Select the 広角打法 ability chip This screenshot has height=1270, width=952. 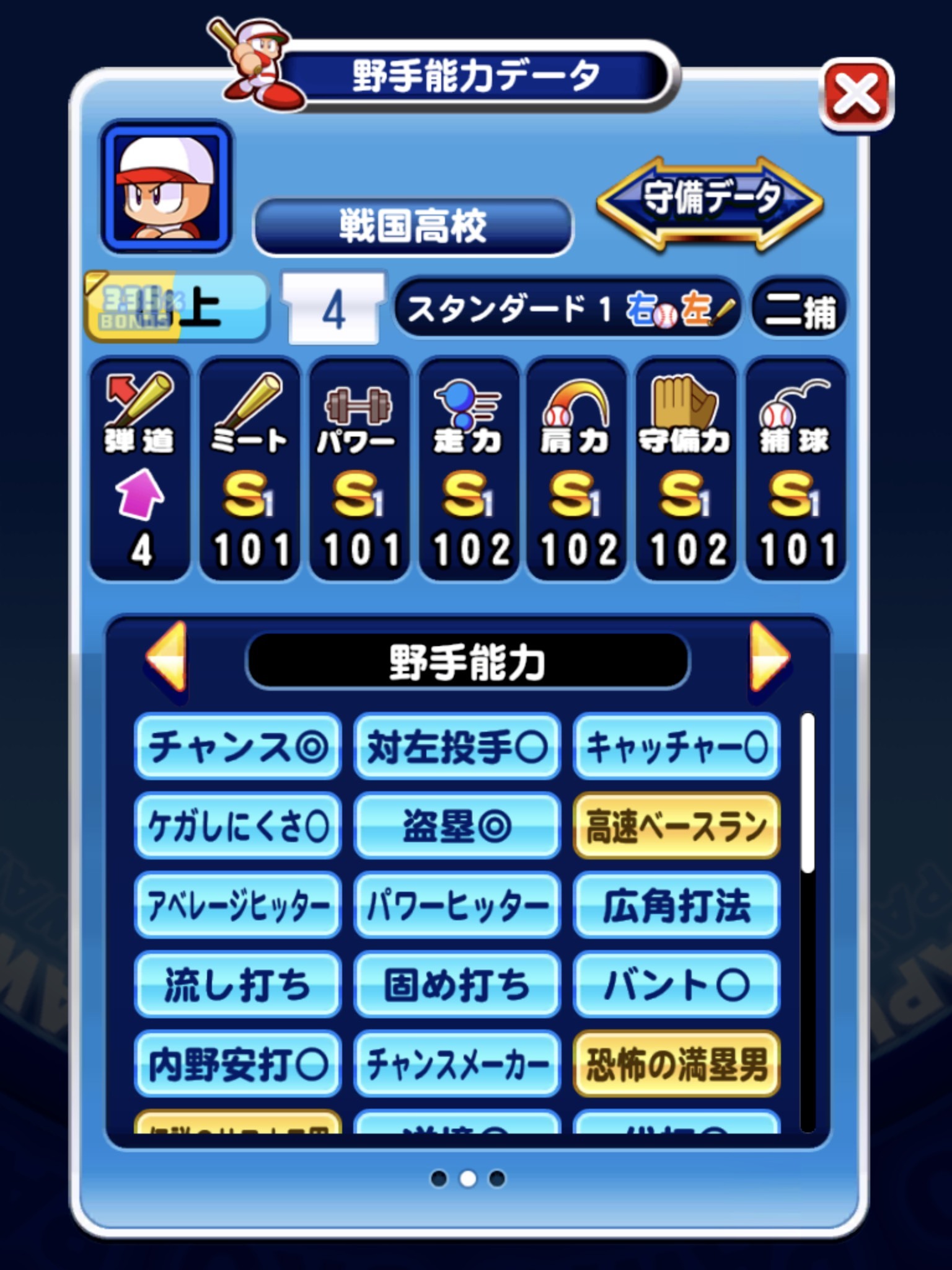coord(677,905)
